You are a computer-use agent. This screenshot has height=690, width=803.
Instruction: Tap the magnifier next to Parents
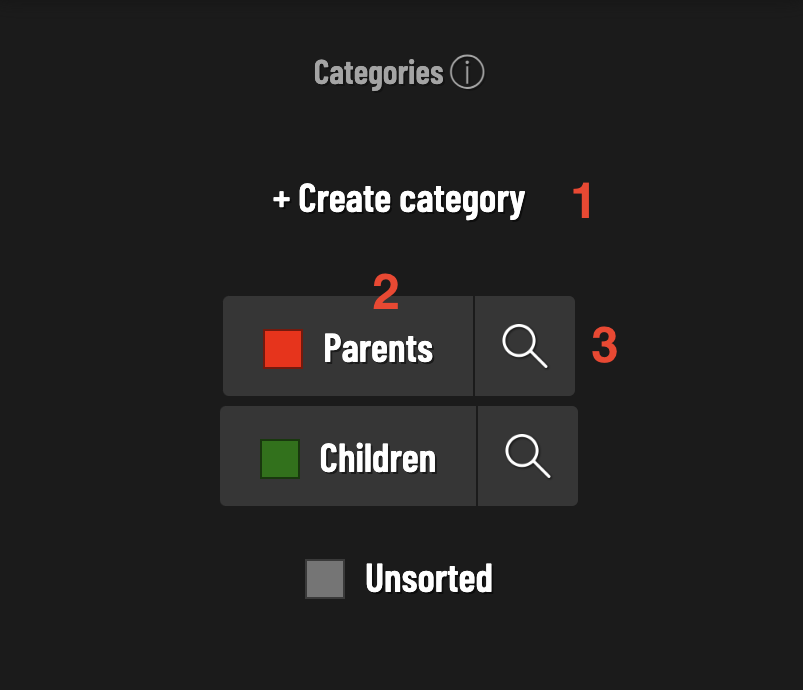click(525, 347)
